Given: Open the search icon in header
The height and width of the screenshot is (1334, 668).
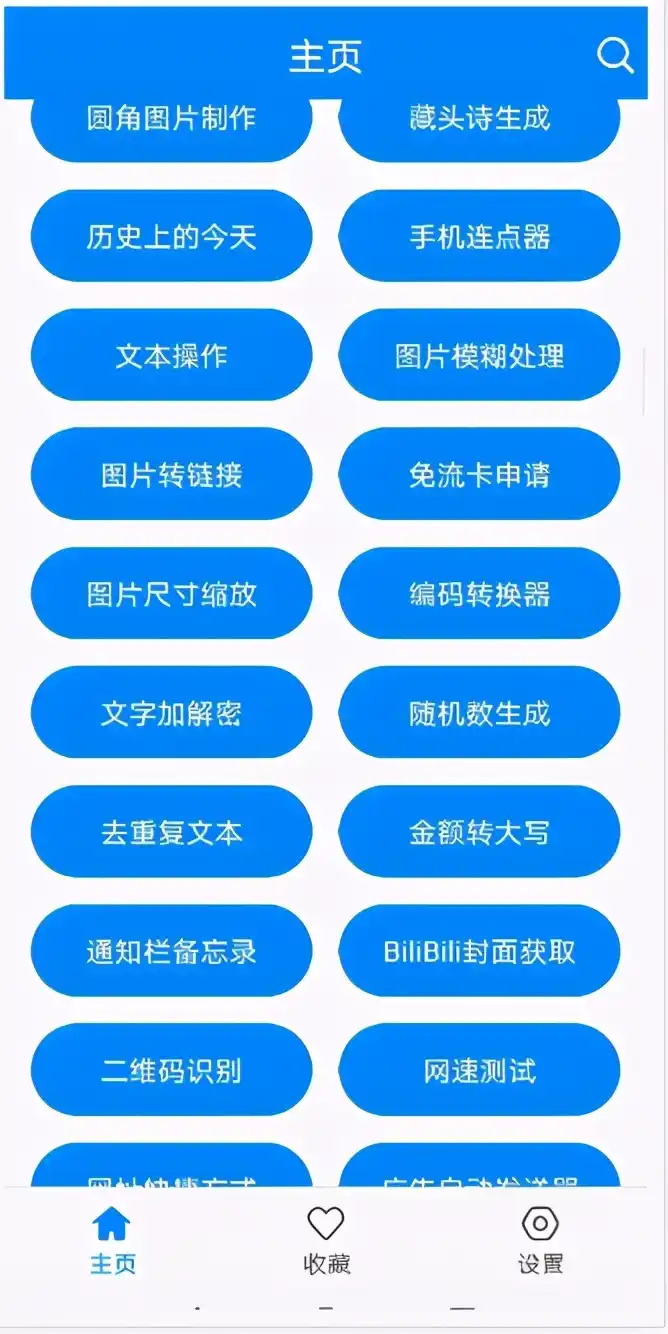Looking at the screenshot, I should click(x=615, y=56).
